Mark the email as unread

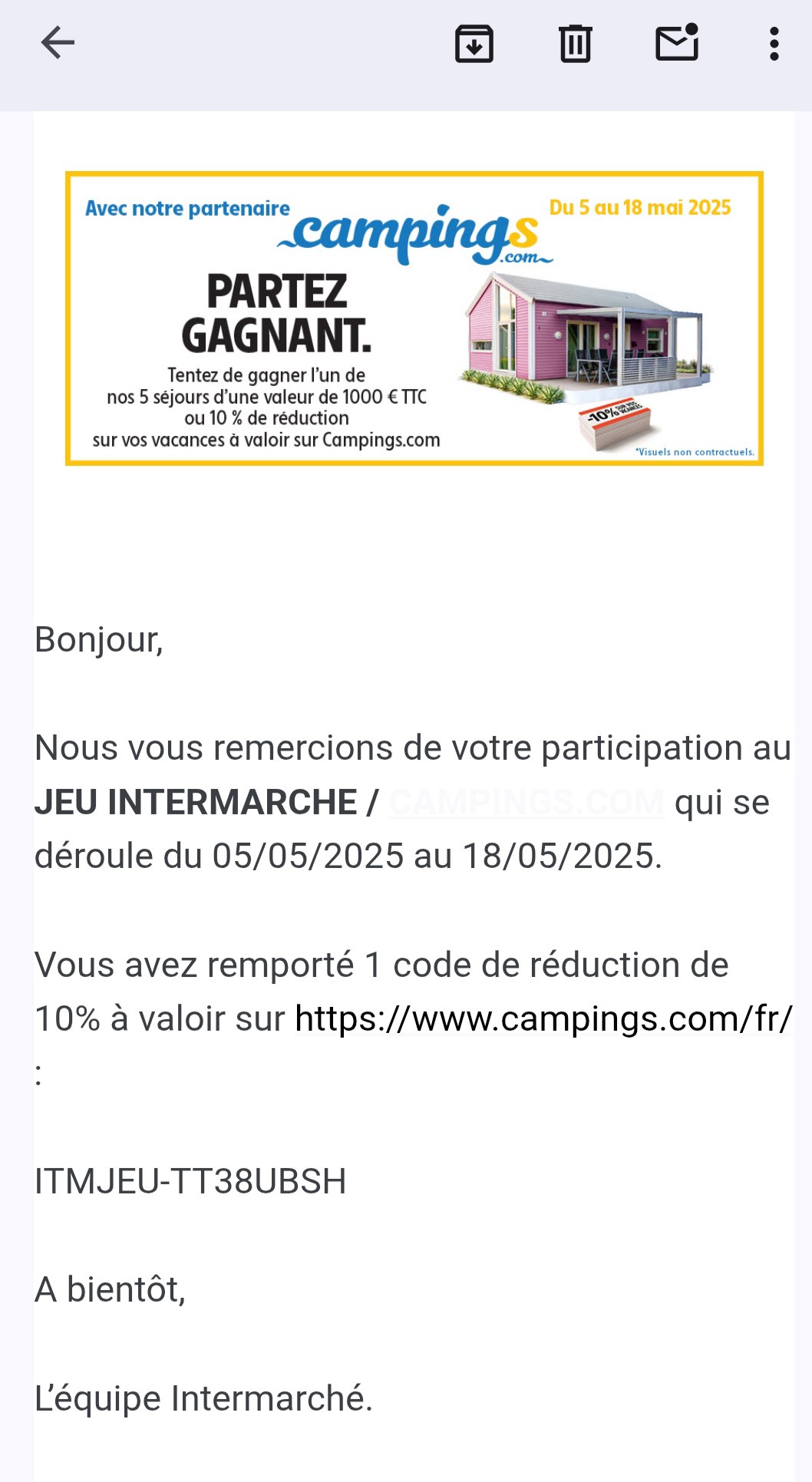[x=677, y=42]
